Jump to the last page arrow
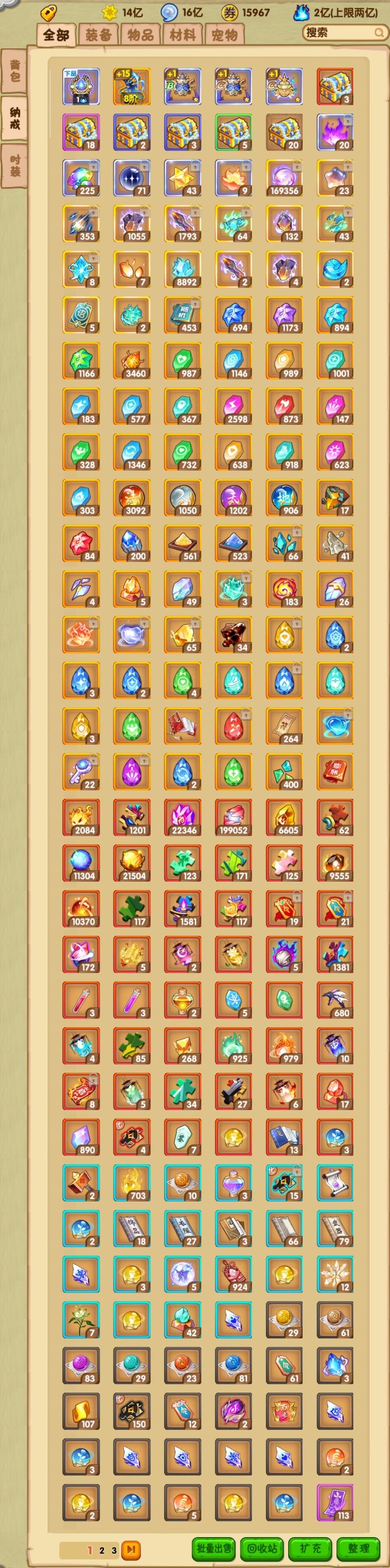Screen dimensions: 390x1568 tap(130, 1549)
